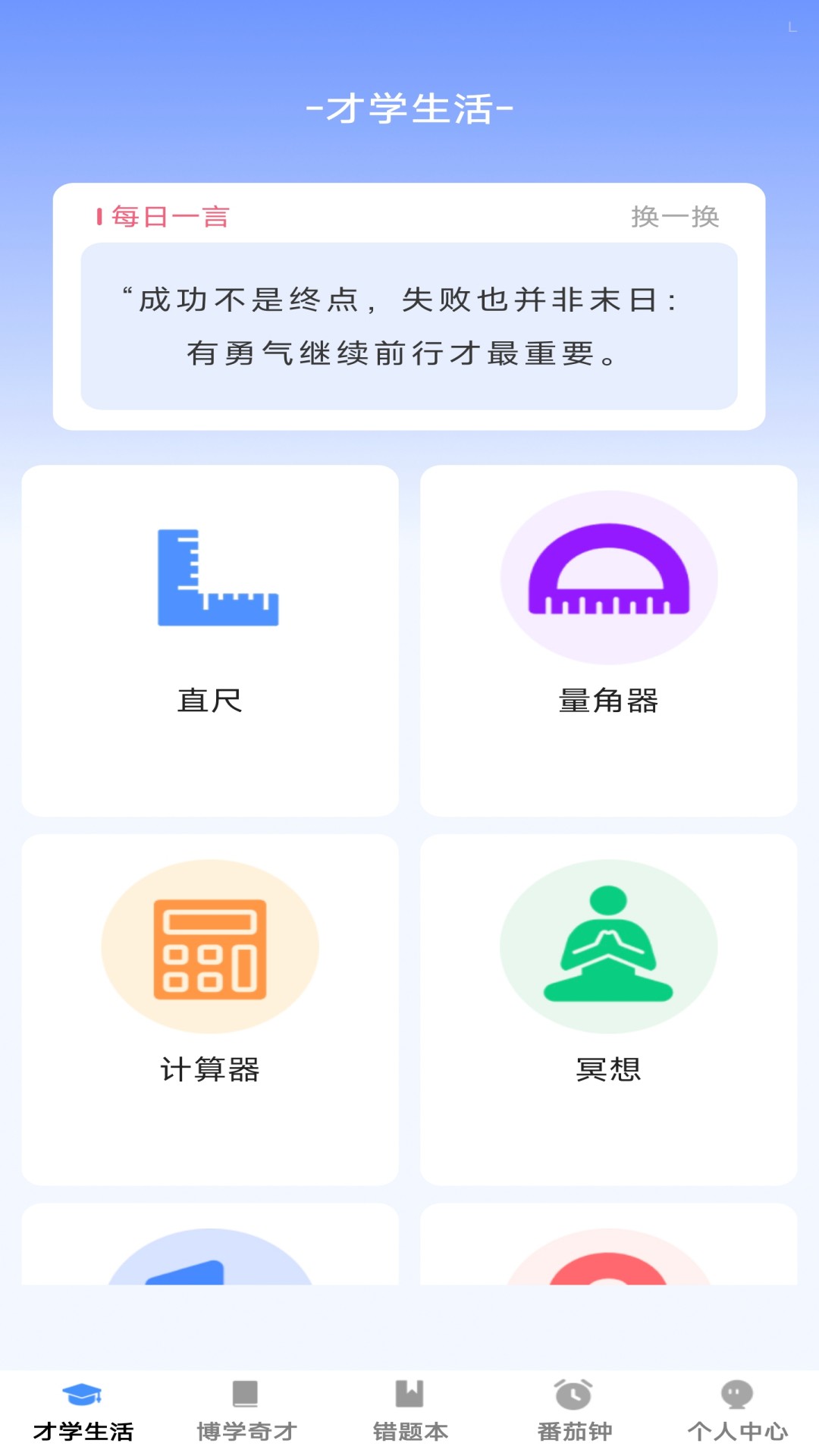Screen dimensions: 819x1456
Task: Open the 量角器 tool card
Action: pos(608,641)
